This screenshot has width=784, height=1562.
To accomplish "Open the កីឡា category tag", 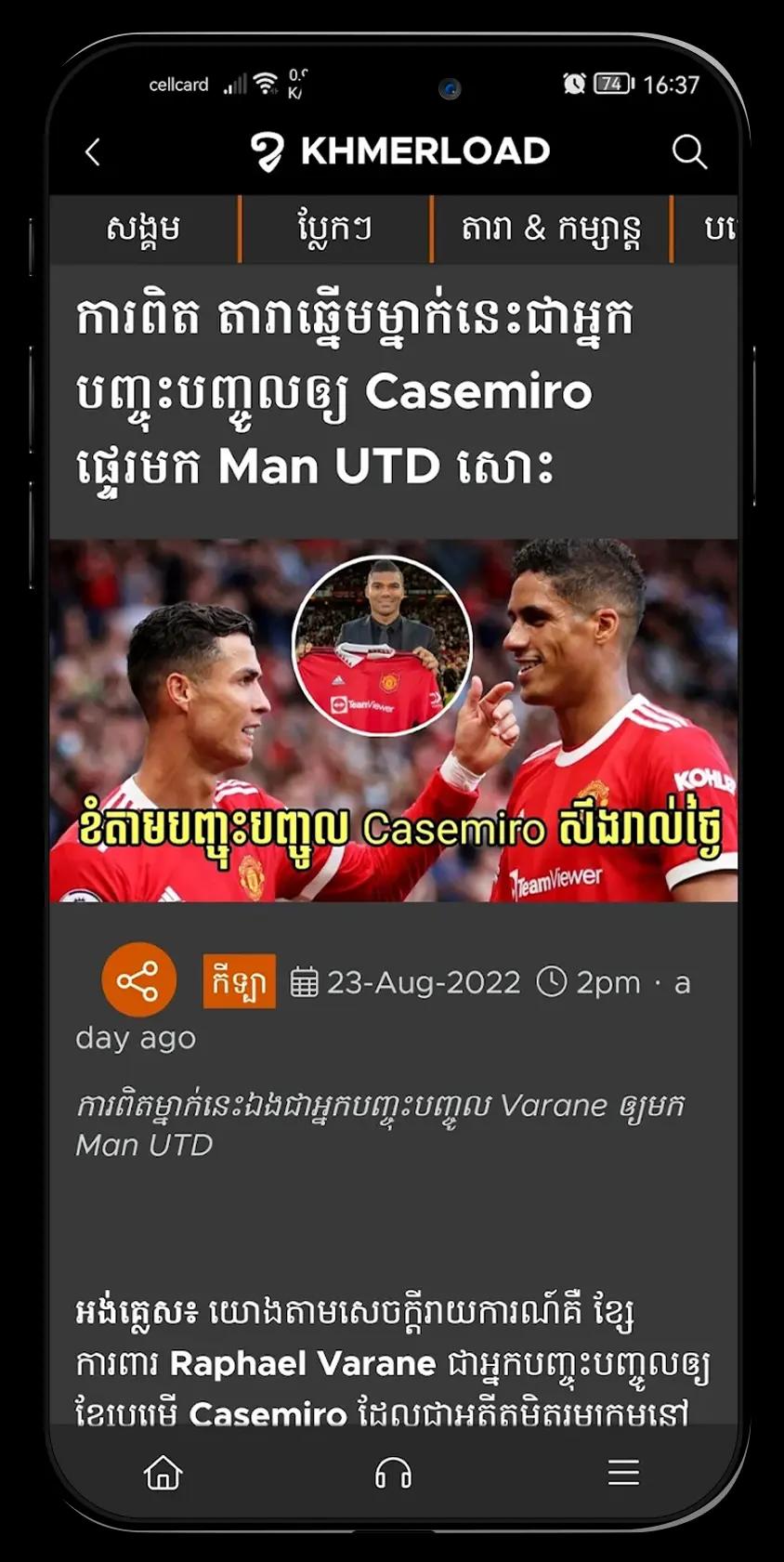I will pyautogui.click(x=239, y=981).
